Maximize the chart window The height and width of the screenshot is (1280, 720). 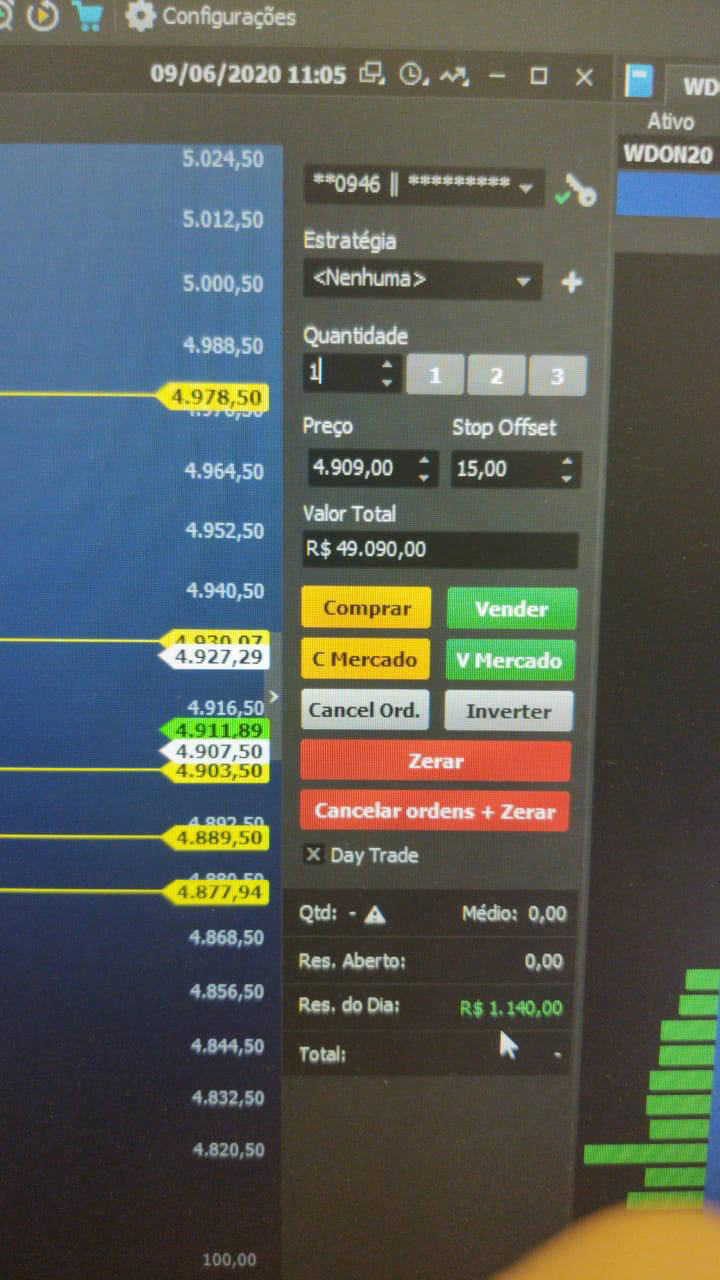coord(539,76)
